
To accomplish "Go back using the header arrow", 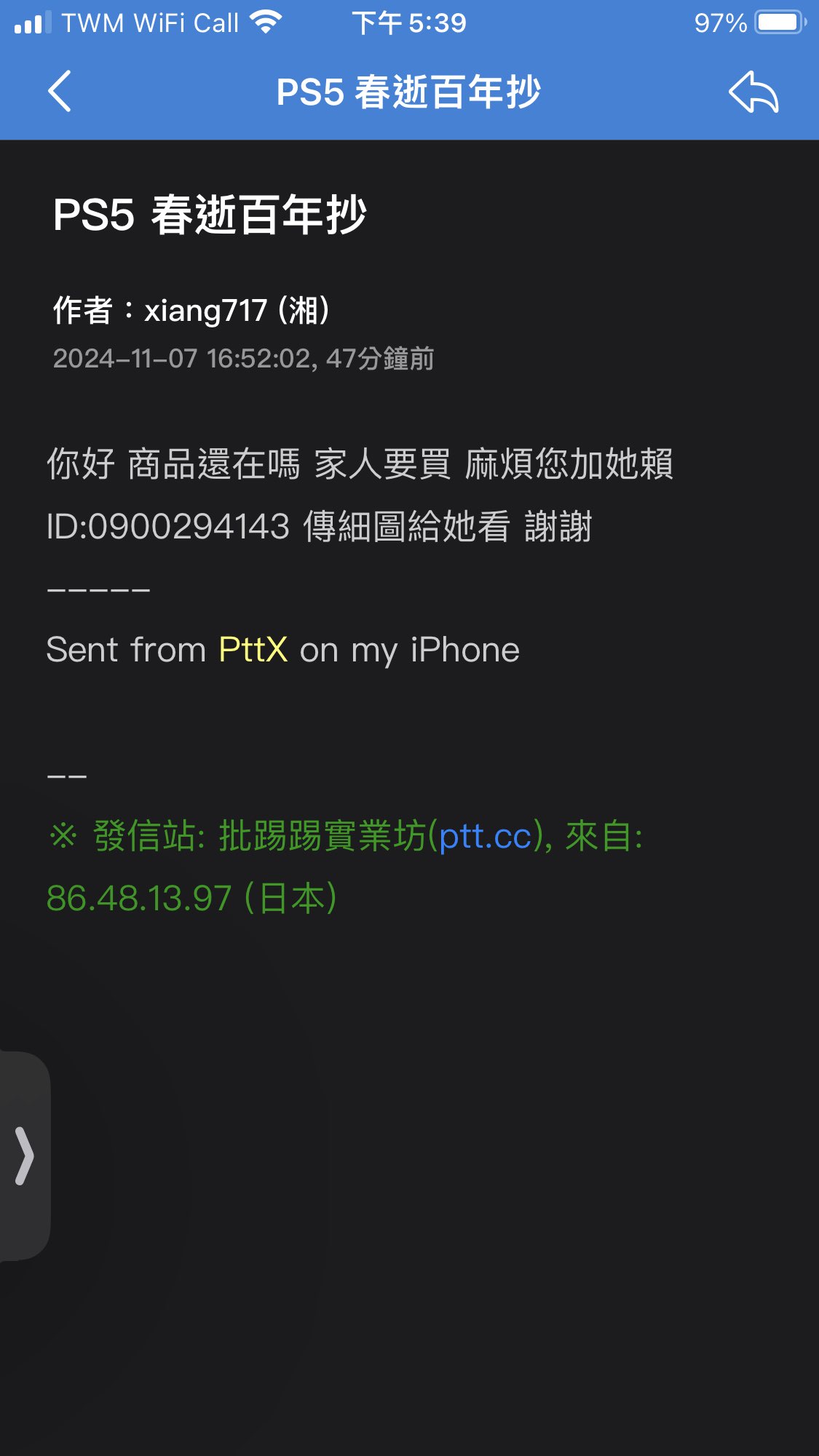I will pos(60,92).
